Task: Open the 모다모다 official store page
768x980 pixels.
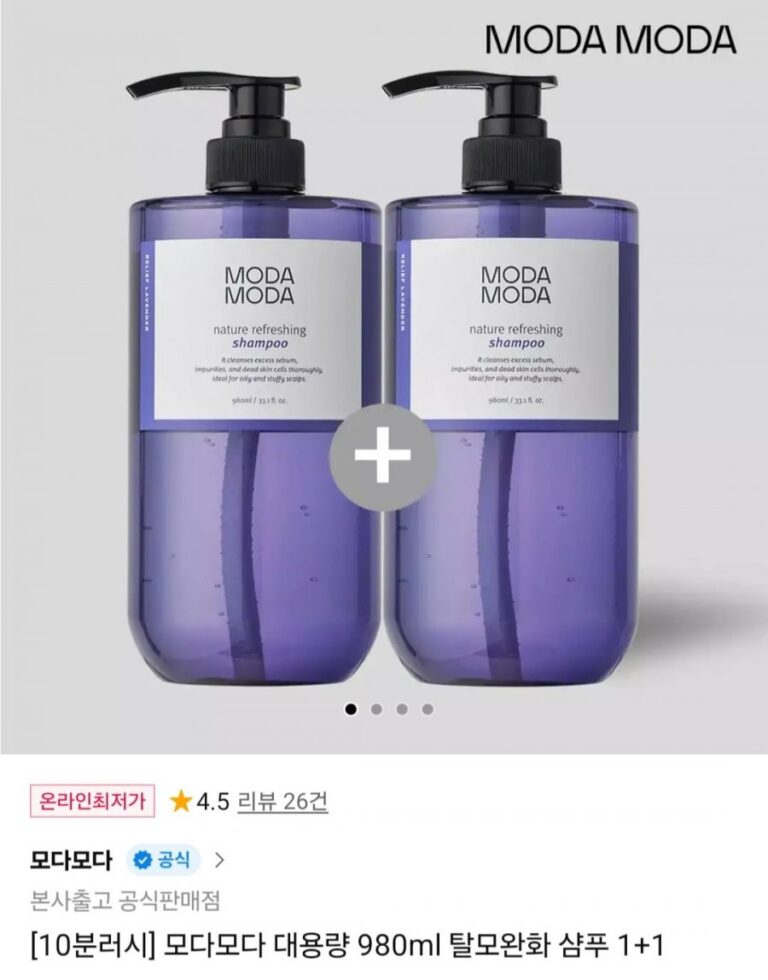Action: 70,859
